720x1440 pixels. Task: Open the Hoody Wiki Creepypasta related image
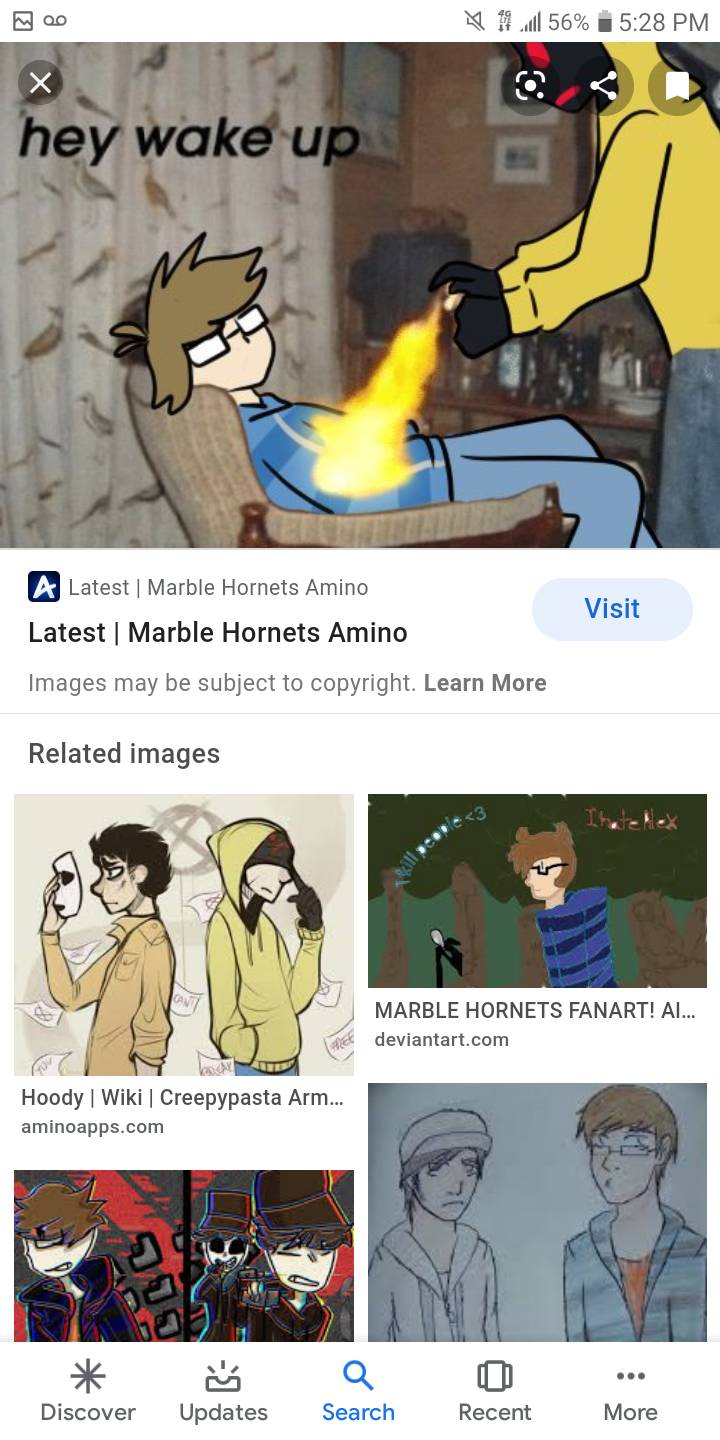184,934
